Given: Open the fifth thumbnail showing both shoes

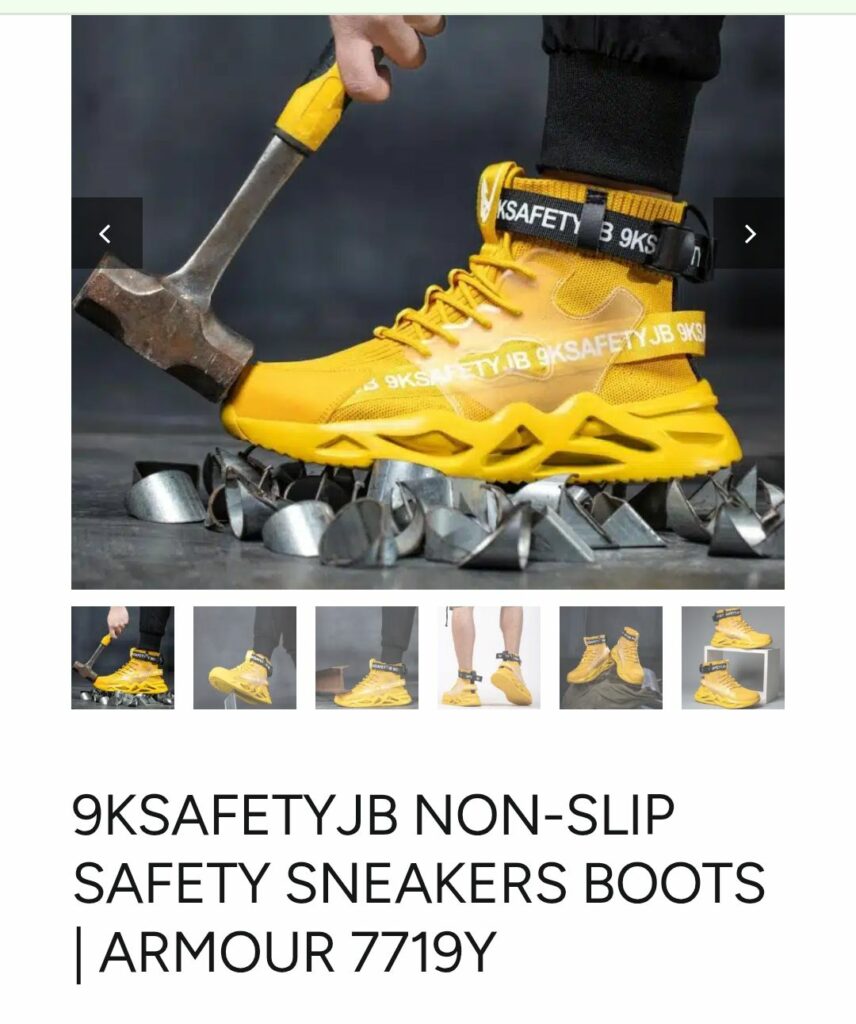Looking at the screenshot, I should 610,657.
